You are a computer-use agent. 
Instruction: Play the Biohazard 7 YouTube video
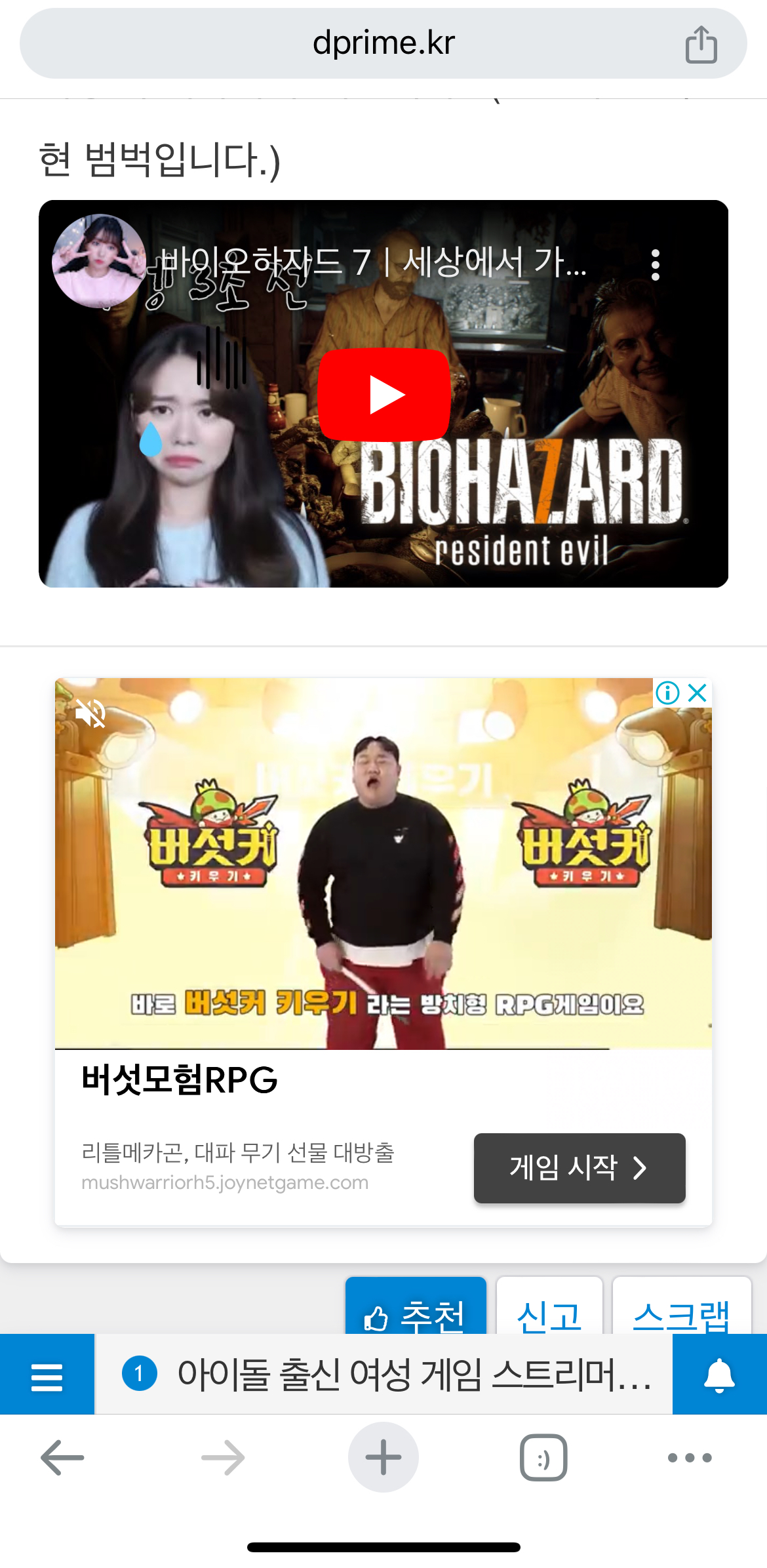click(x=383, y=393)
